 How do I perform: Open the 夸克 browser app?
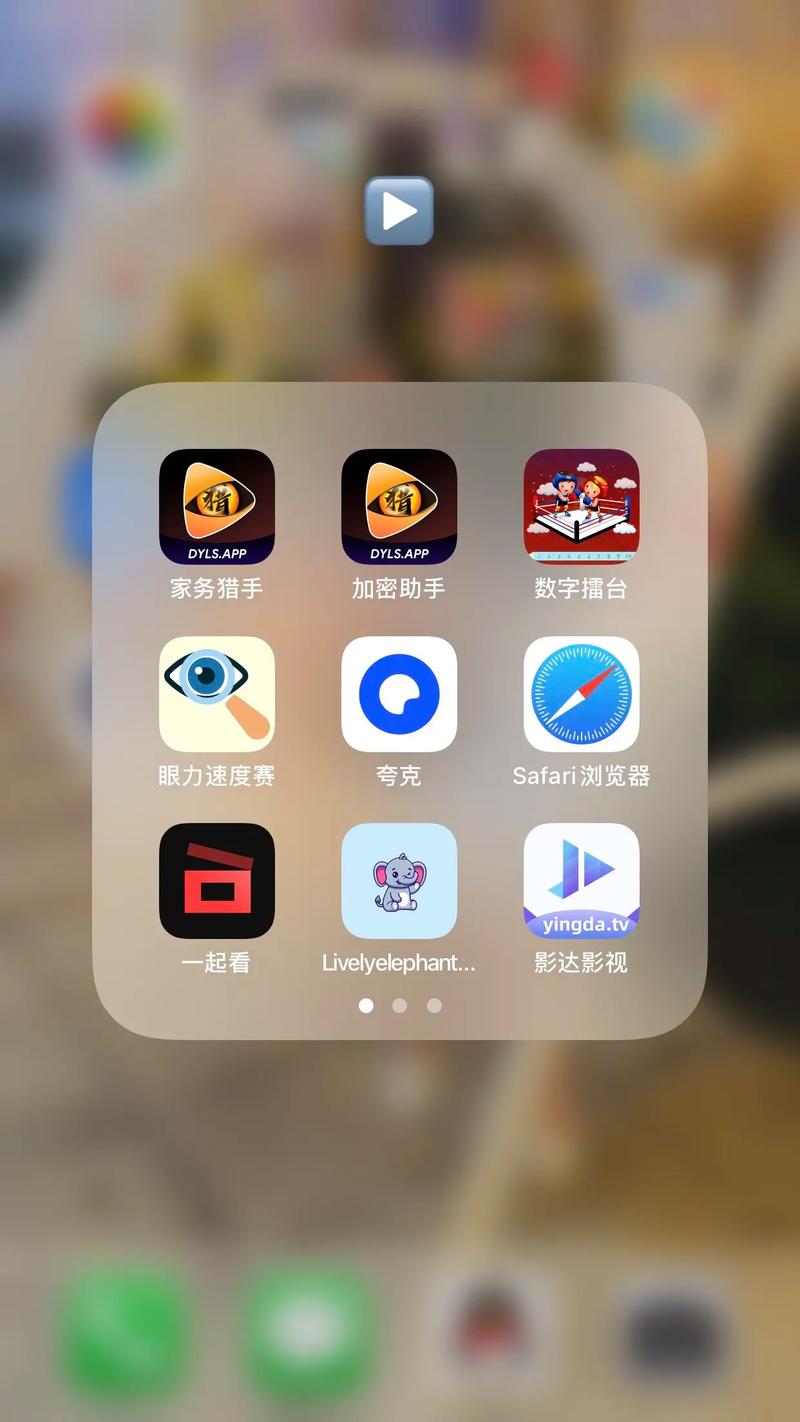[399, 694]
